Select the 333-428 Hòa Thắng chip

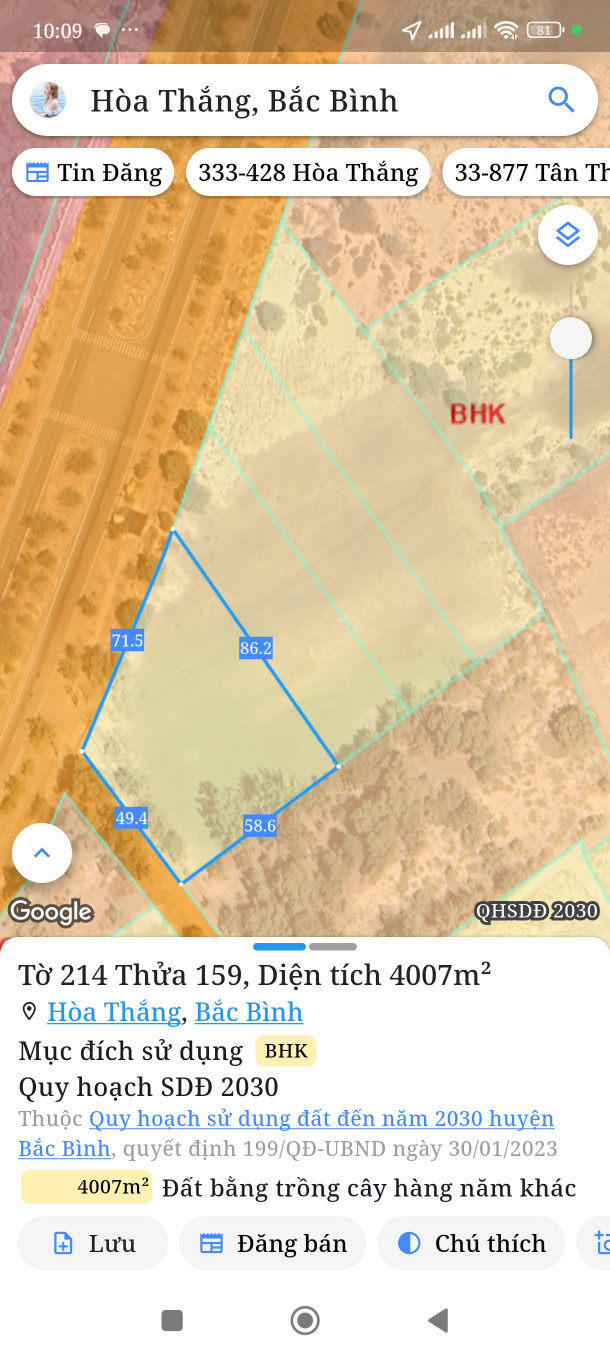click(x=308, y=173)
